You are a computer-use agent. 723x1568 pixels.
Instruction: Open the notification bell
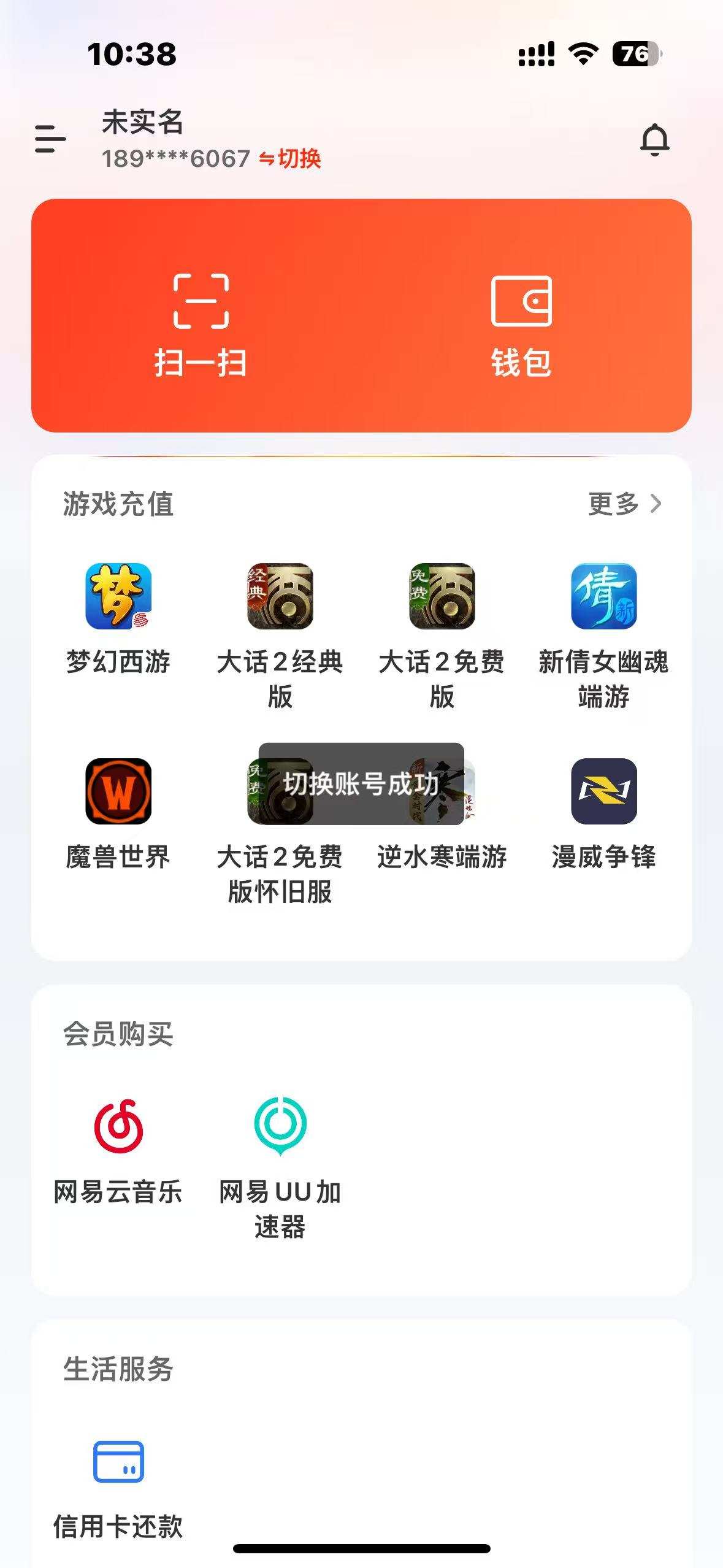pos(653,140)
